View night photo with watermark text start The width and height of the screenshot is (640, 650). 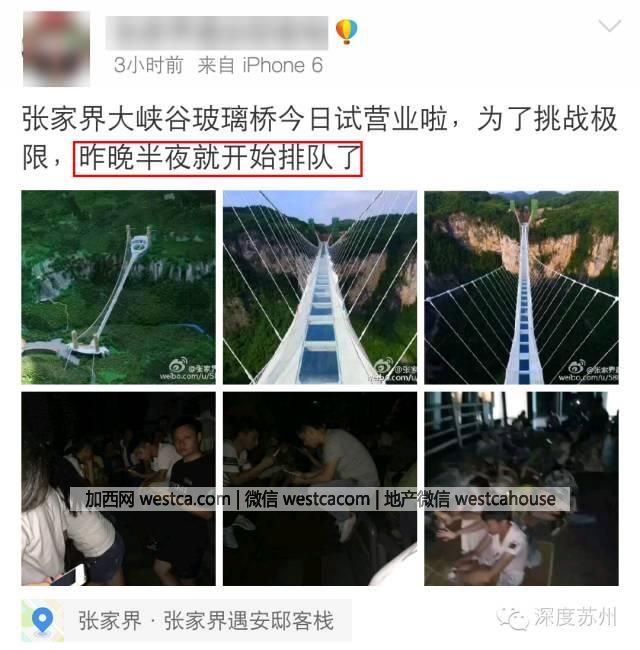118,488
